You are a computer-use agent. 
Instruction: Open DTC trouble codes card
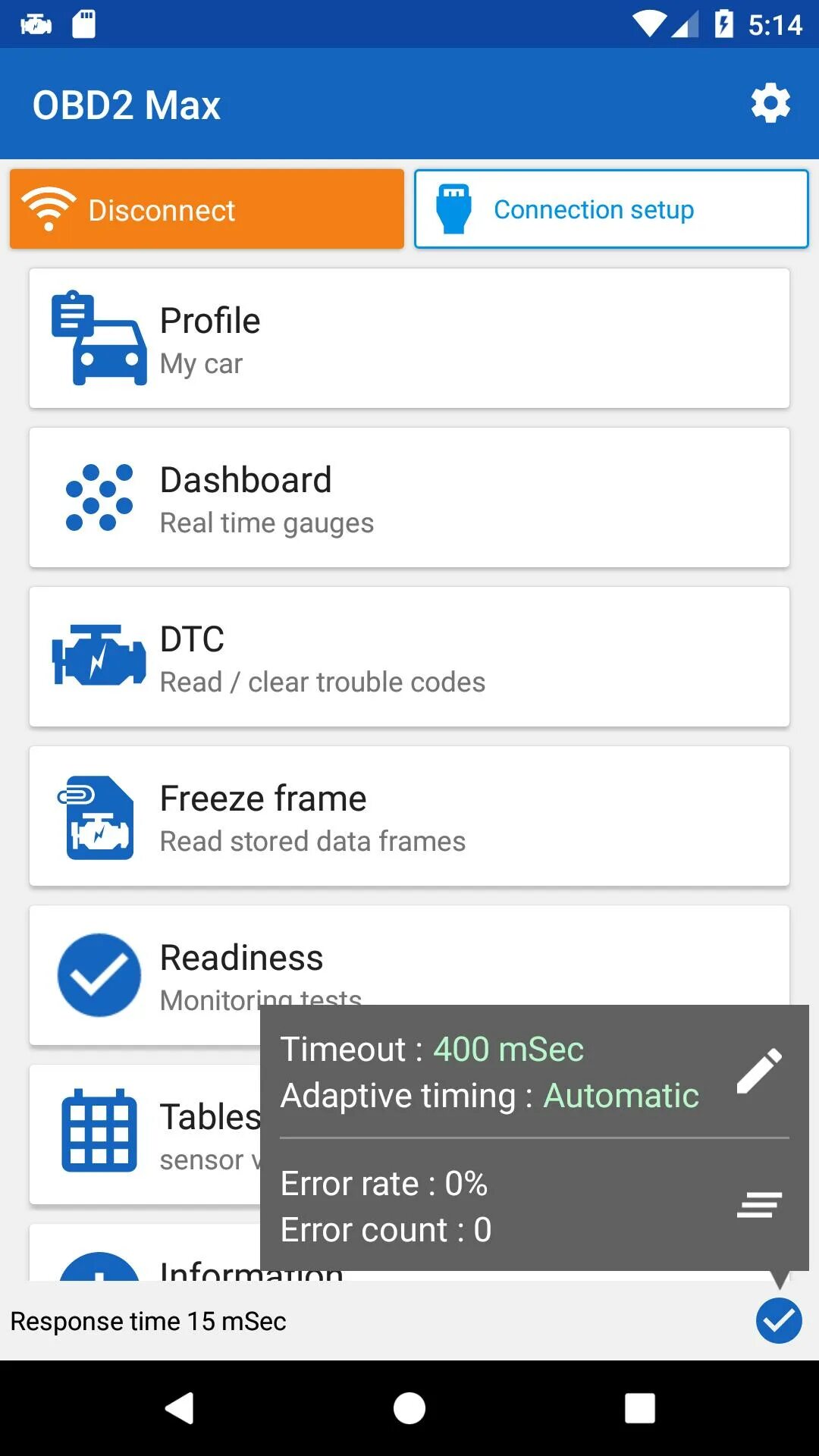[409, 657]
